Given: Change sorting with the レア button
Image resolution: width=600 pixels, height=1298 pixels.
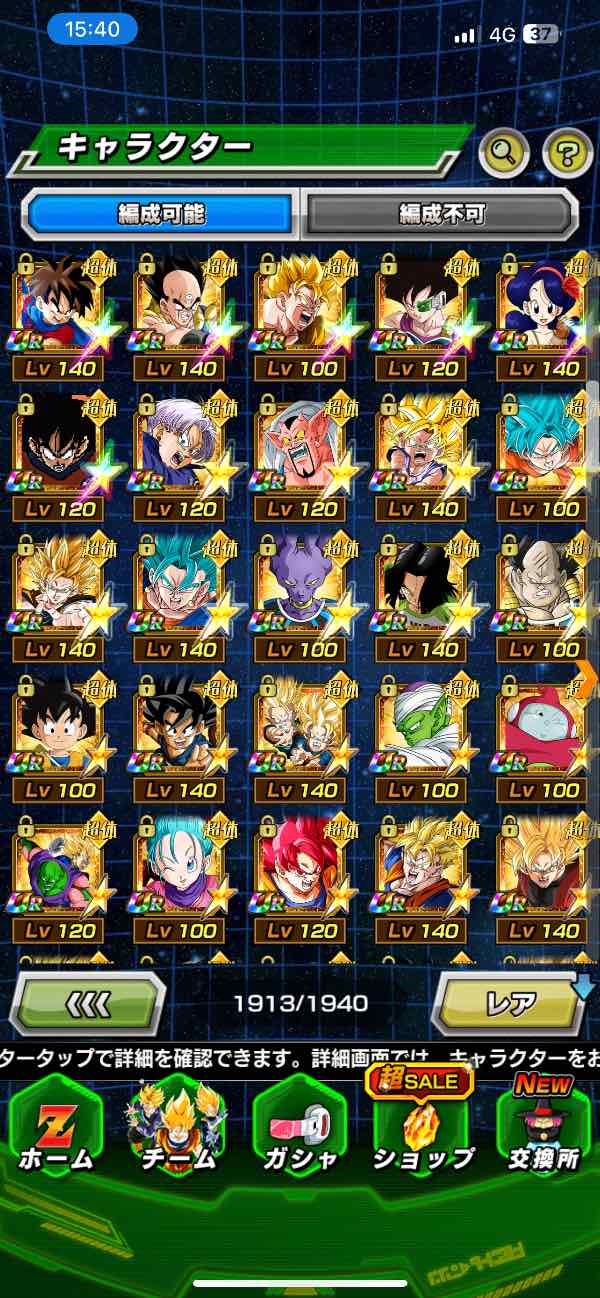Looking at the screenshot, I should point(510,1003).
